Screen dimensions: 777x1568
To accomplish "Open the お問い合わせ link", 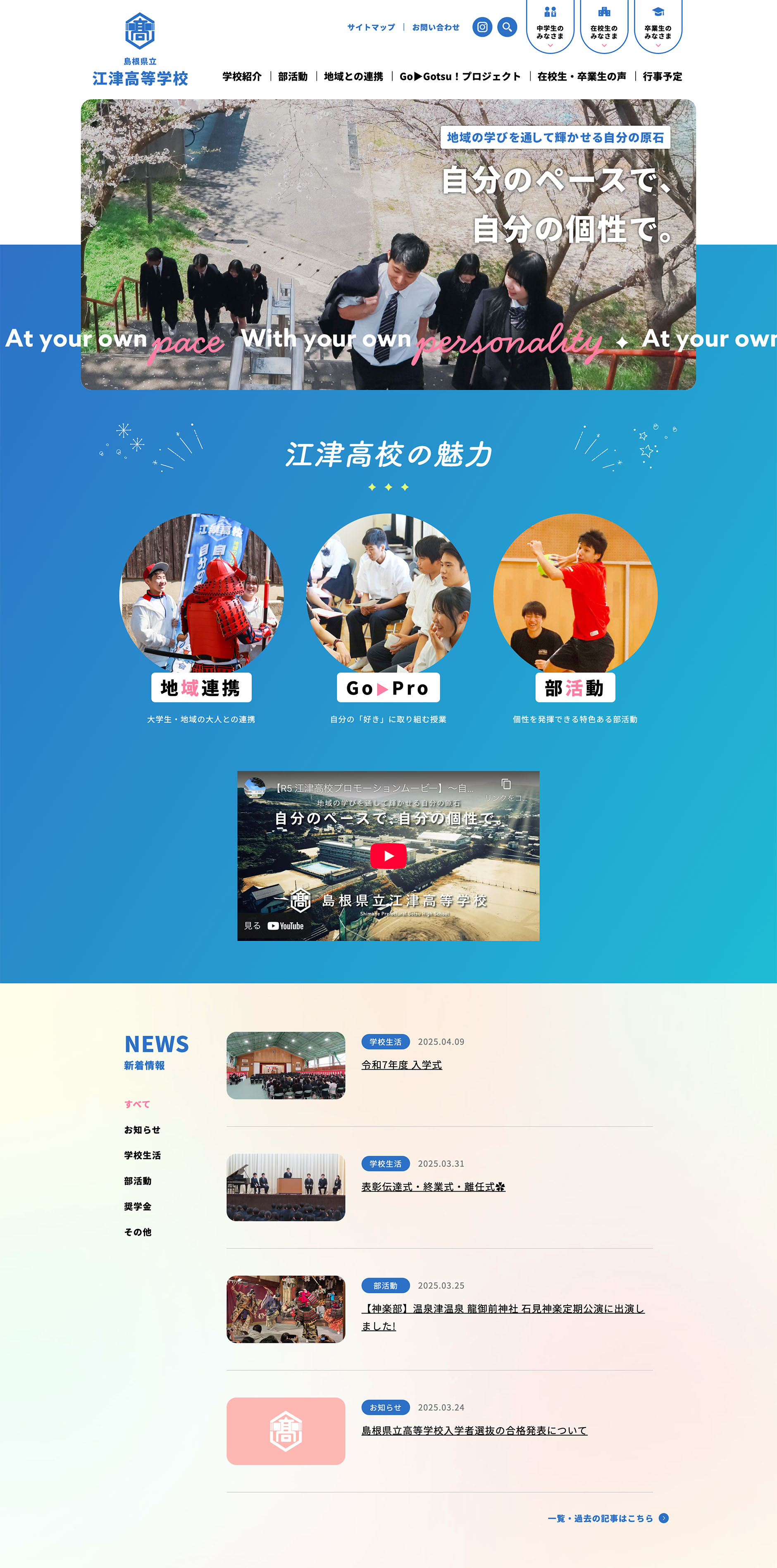I will pos(435,27).
